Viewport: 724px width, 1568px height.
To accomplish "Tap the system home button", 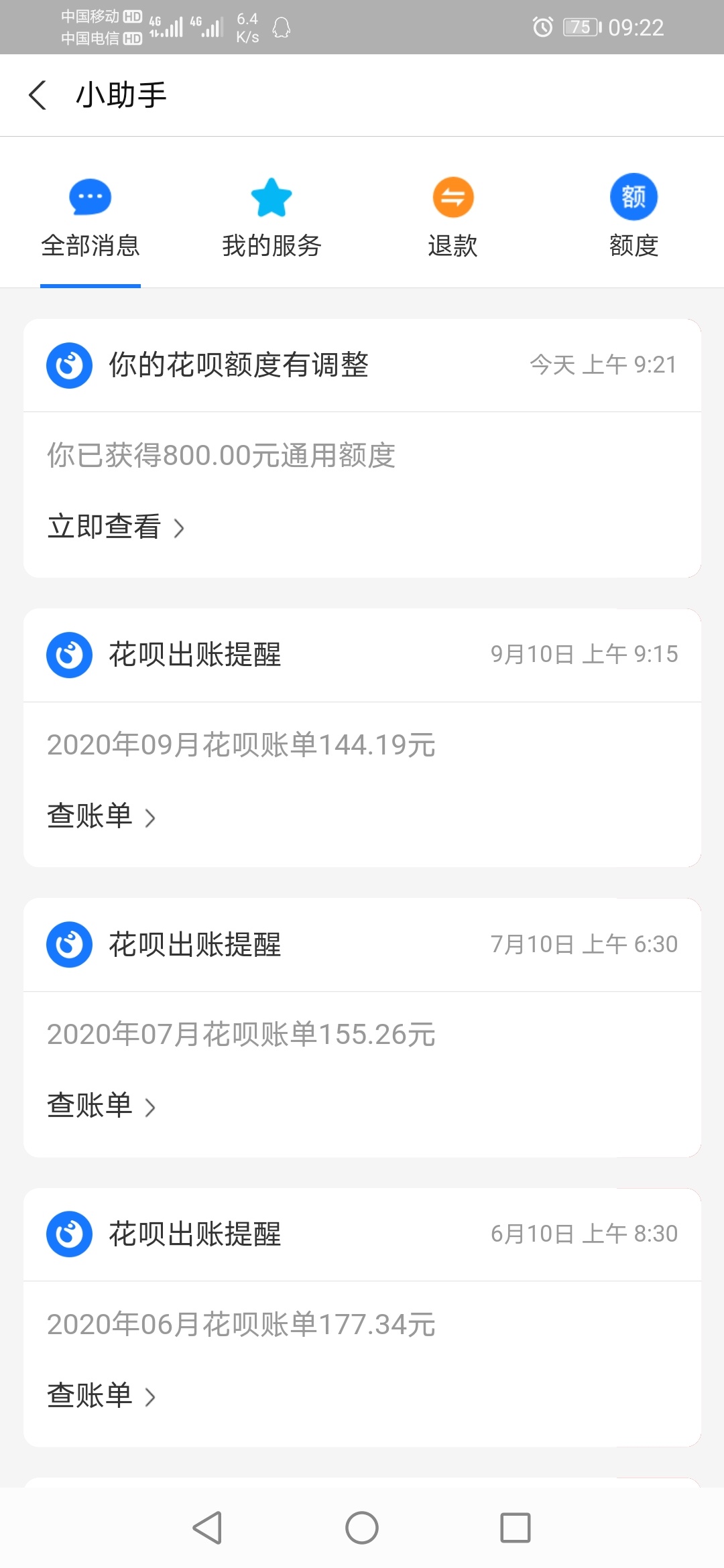I will tap(362, 1528).
